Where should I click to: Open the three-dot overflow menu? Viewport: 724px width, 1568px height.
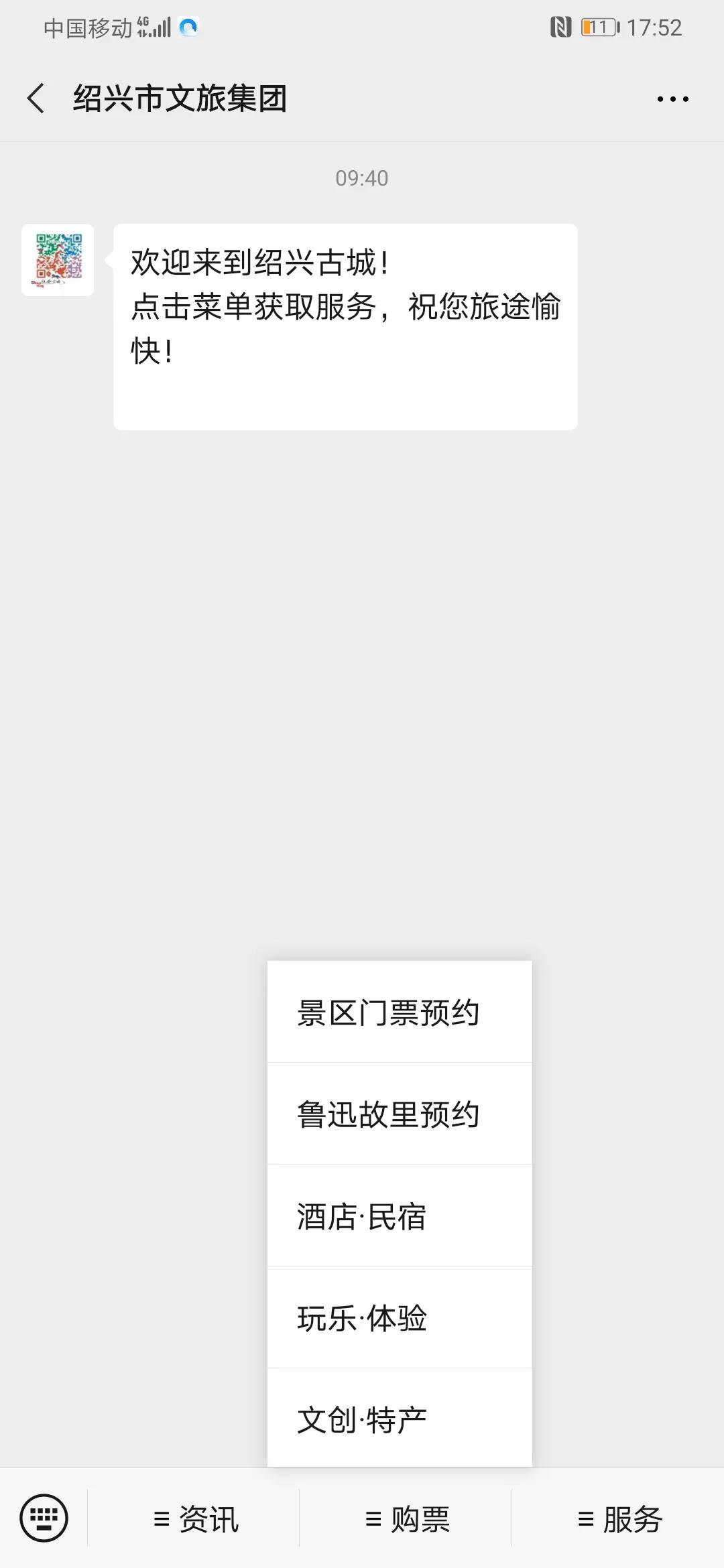click(x=672, y=99)
